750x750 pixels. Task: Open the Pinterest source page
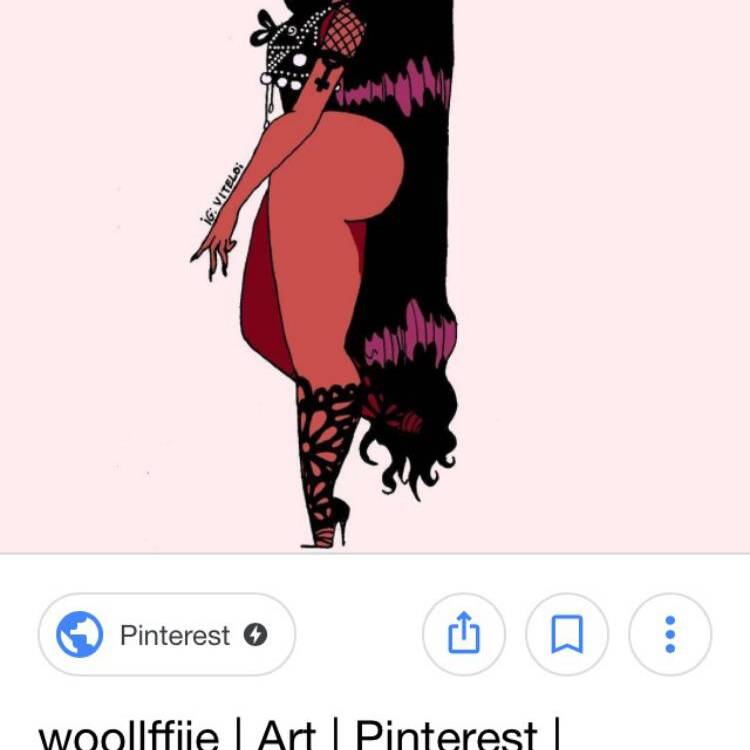click(166, 635)
